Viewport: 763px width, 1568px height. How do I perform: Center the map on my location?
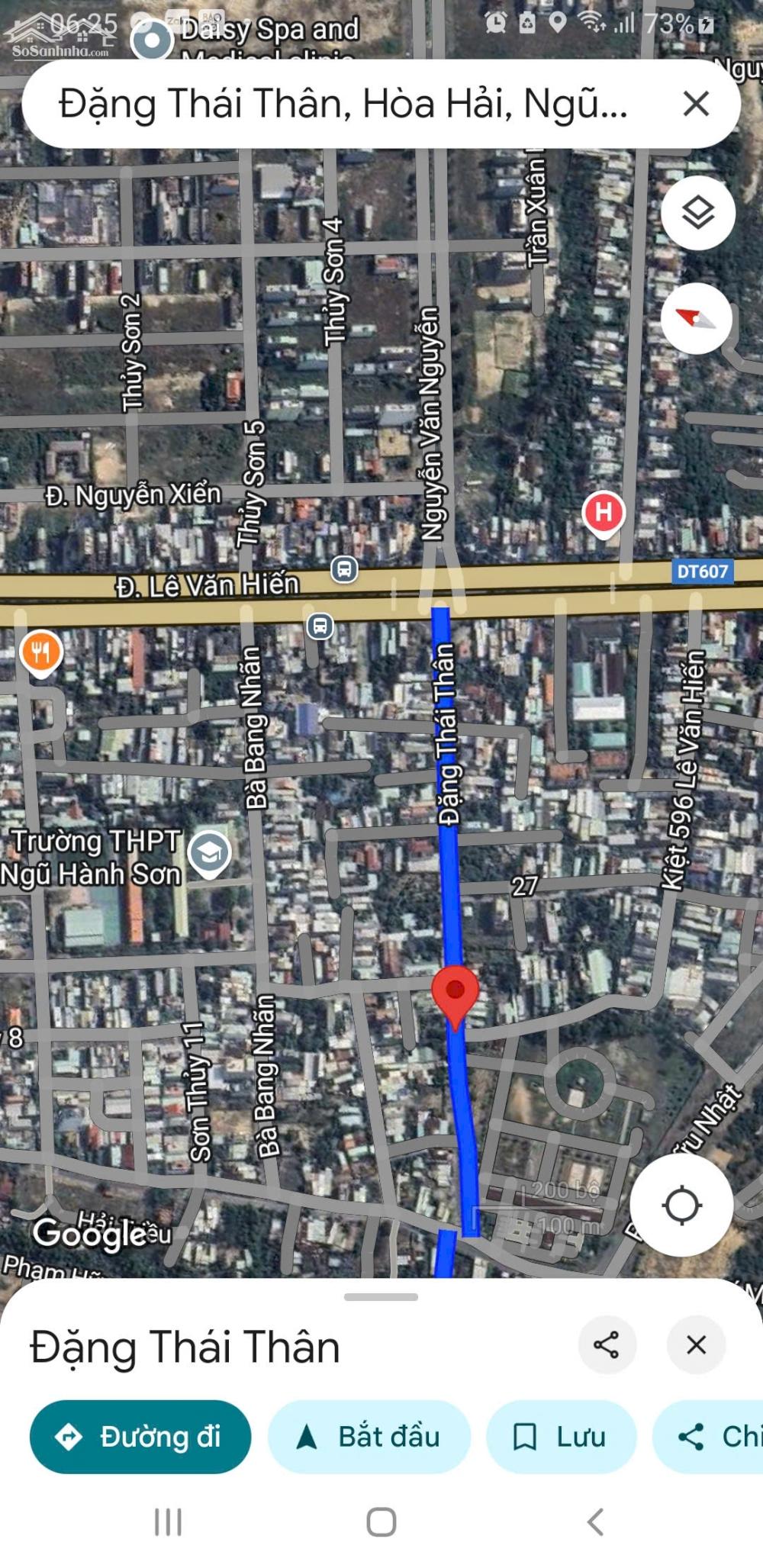681,1206
